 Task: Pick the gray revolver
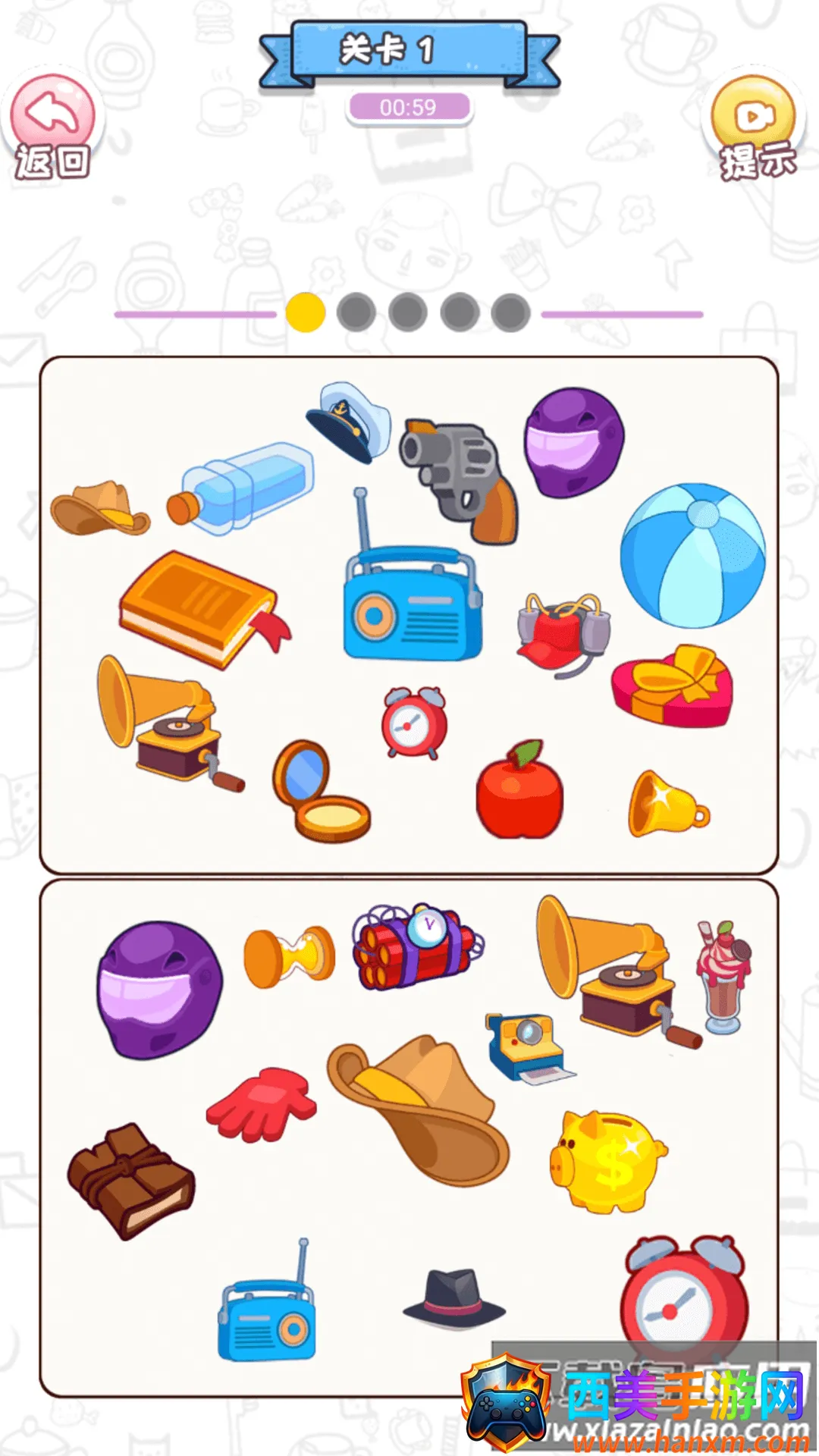pos(460,478)
